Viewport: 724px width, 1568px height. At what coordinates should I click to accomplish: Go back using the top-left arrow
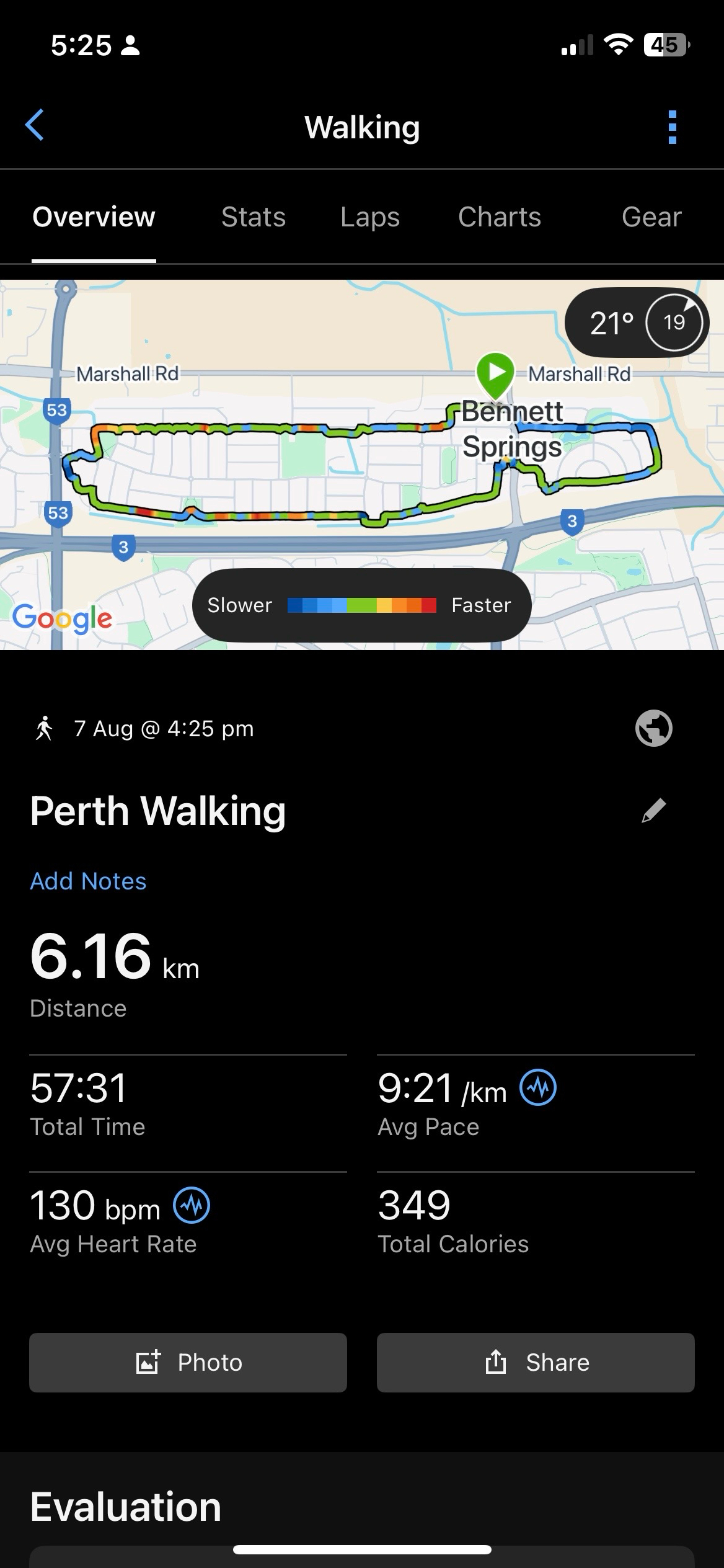(35, 125)
